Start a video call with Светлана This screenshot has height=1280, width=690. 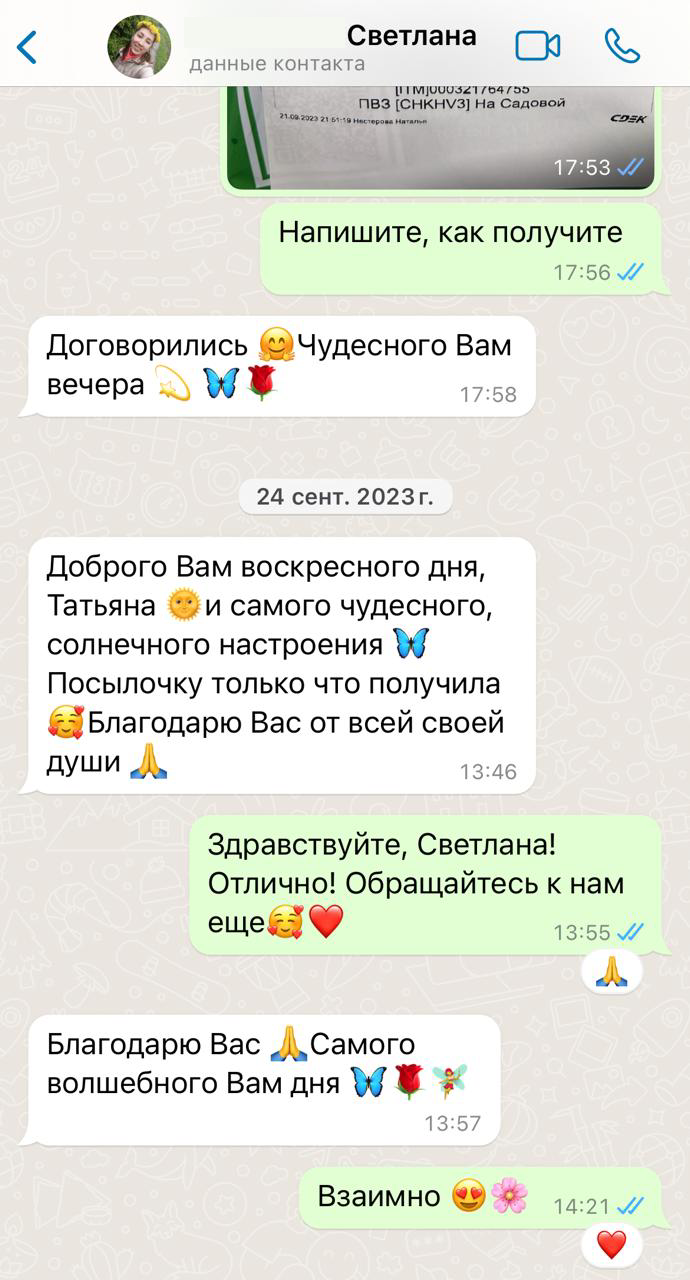point(537,46)
